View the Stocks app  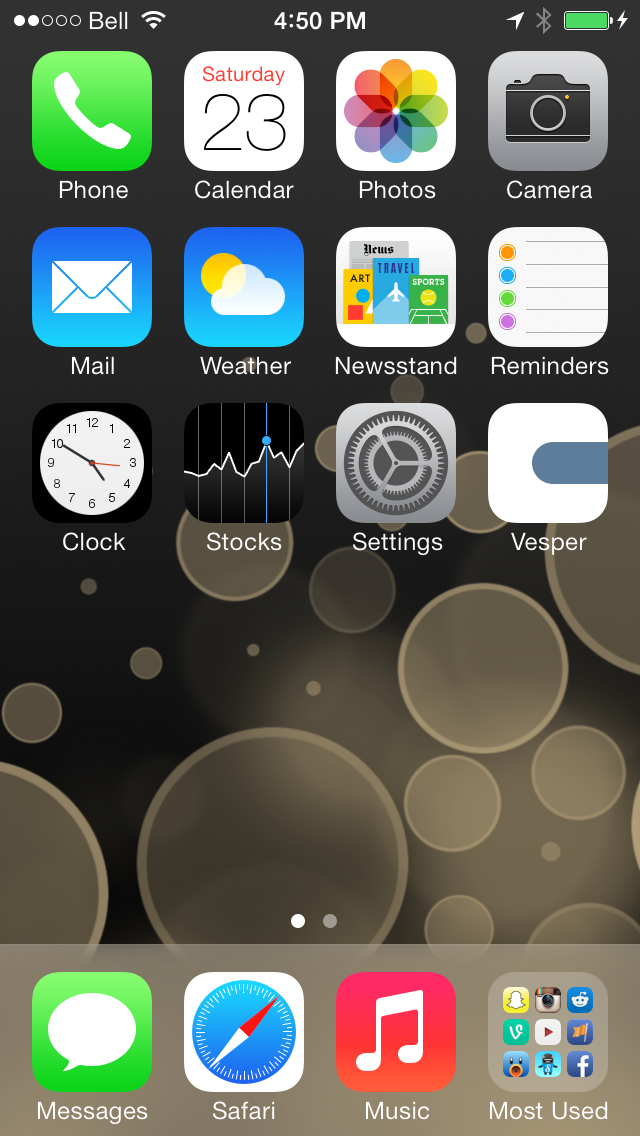(x=244, y=463)
